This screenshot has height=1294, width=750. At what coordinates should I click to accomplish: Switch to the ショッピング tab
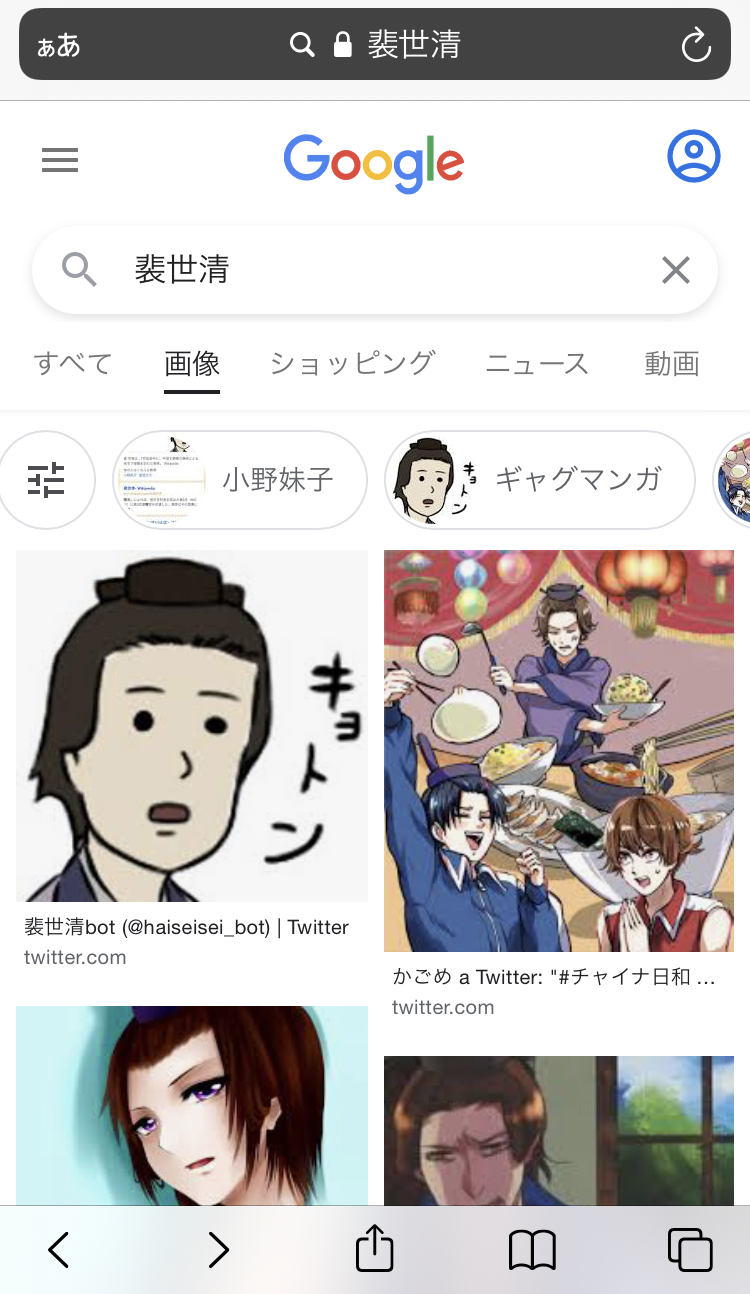(352, 363)
